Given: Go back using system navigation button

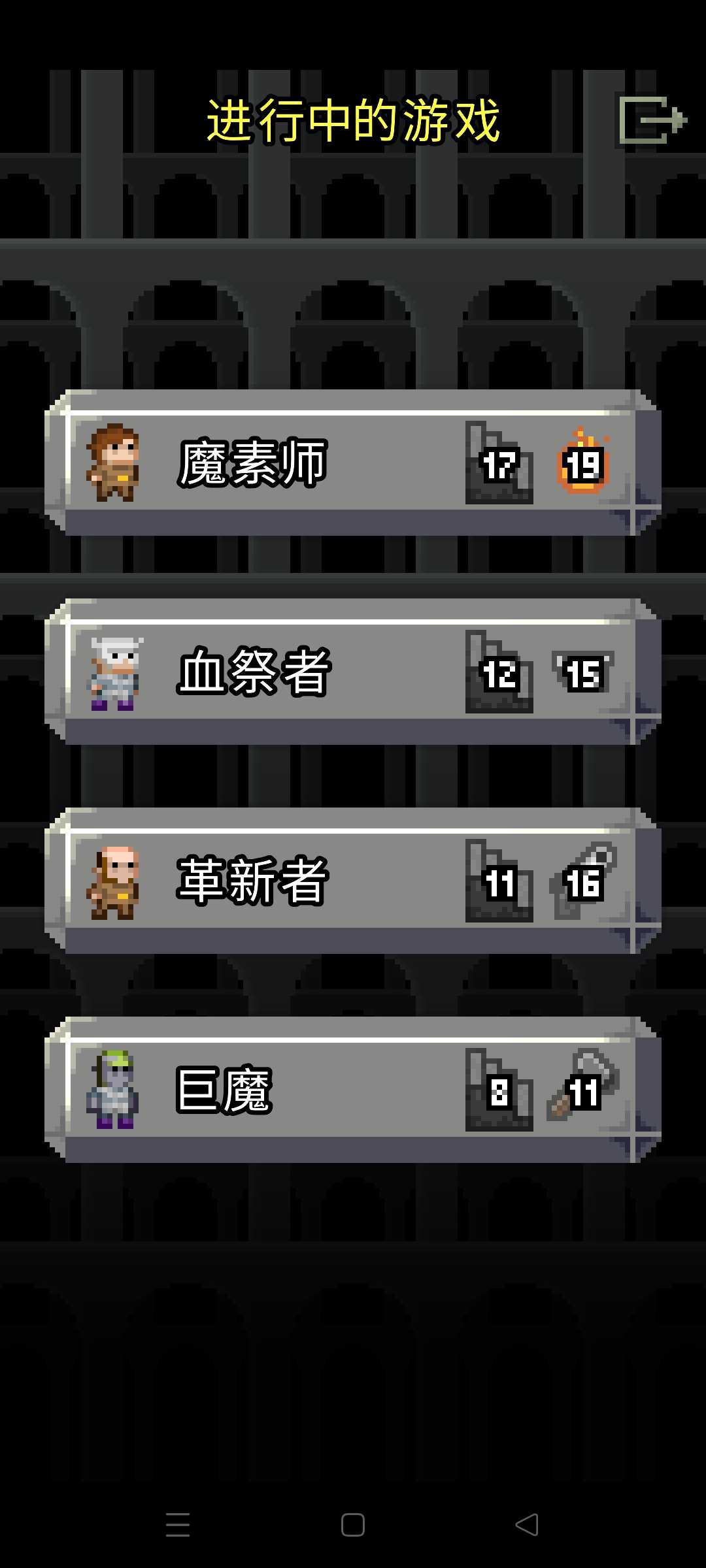Looking at the screenshot, I should click(x=527, y=1525).
